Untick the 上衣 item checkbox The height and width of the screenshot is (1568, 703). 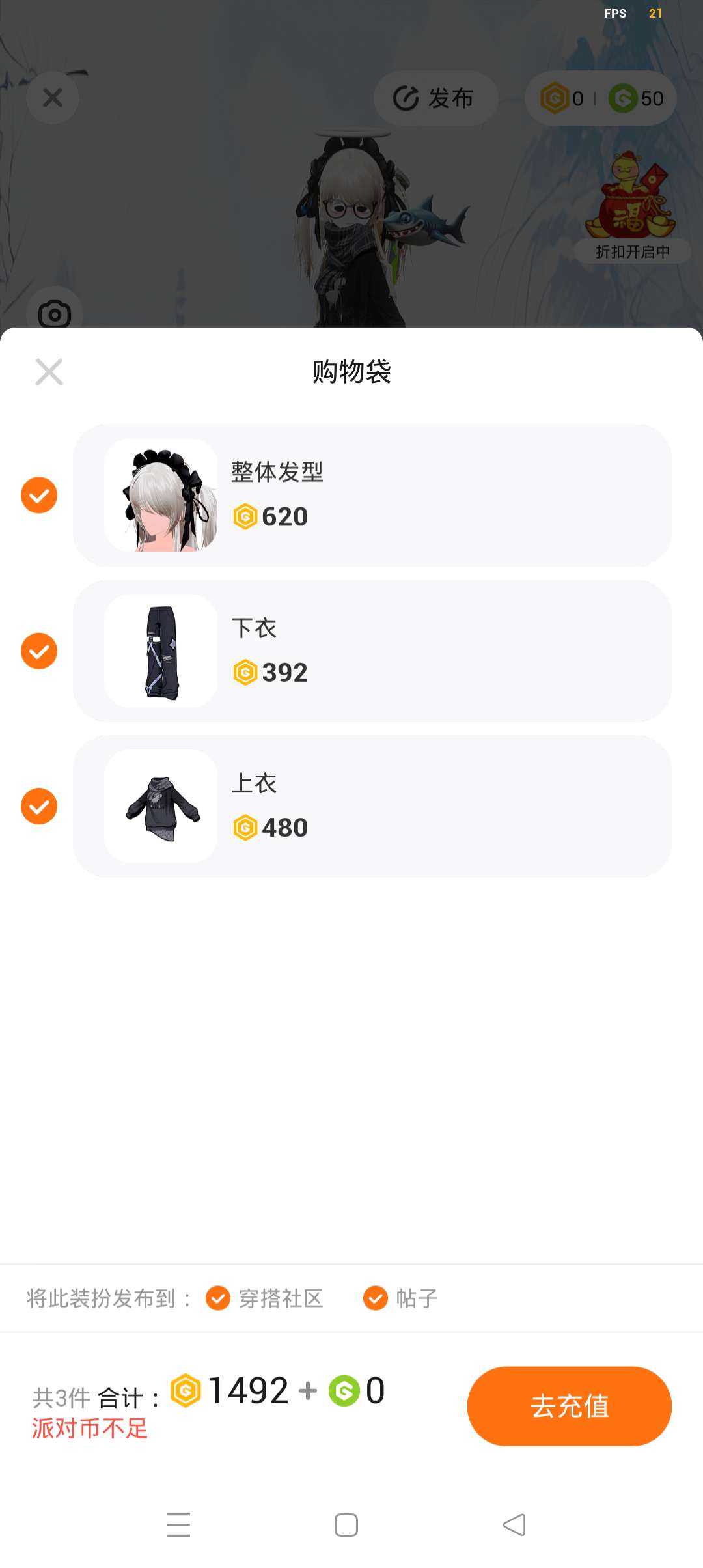[x=39, y=806]
